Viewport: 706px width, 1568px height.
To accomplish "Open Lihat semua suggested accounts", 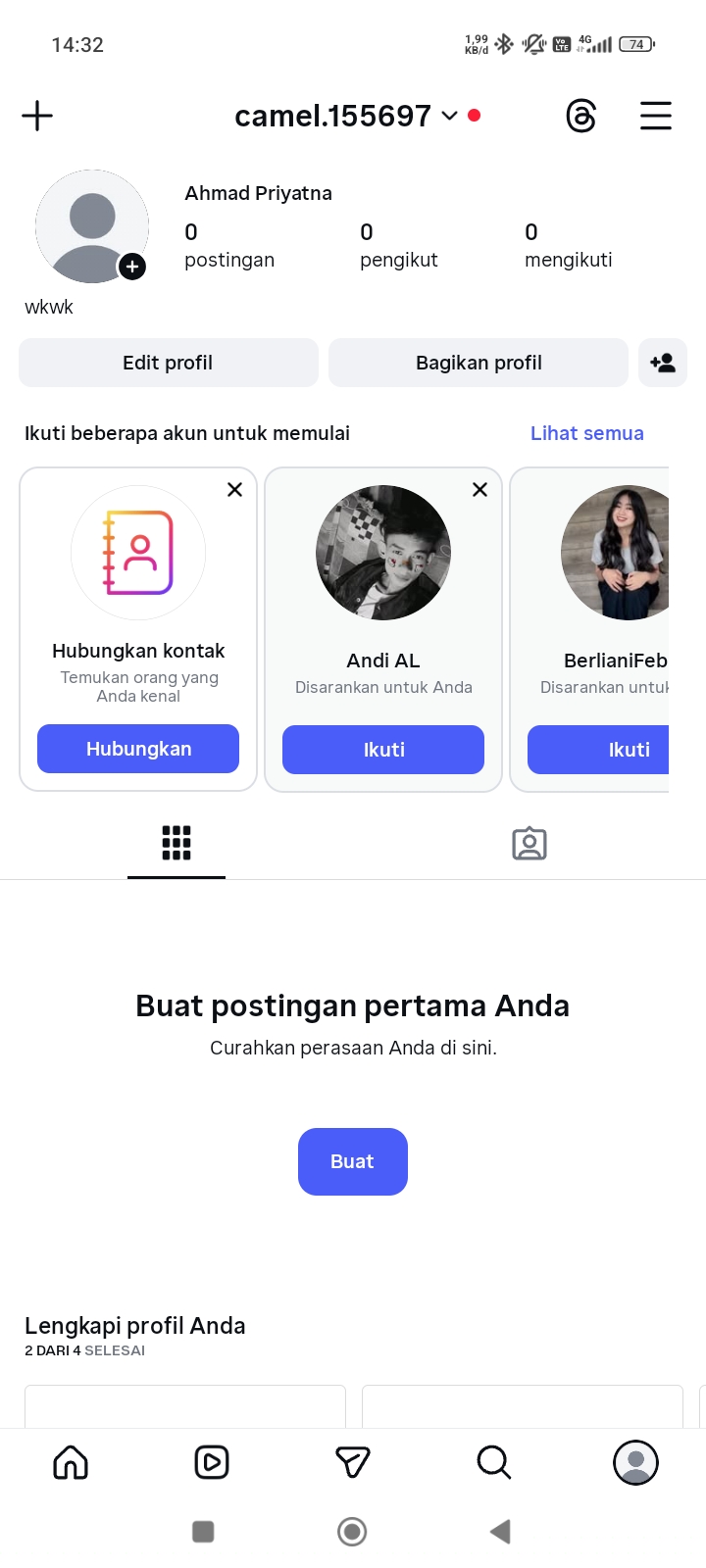I will point(586,433).
